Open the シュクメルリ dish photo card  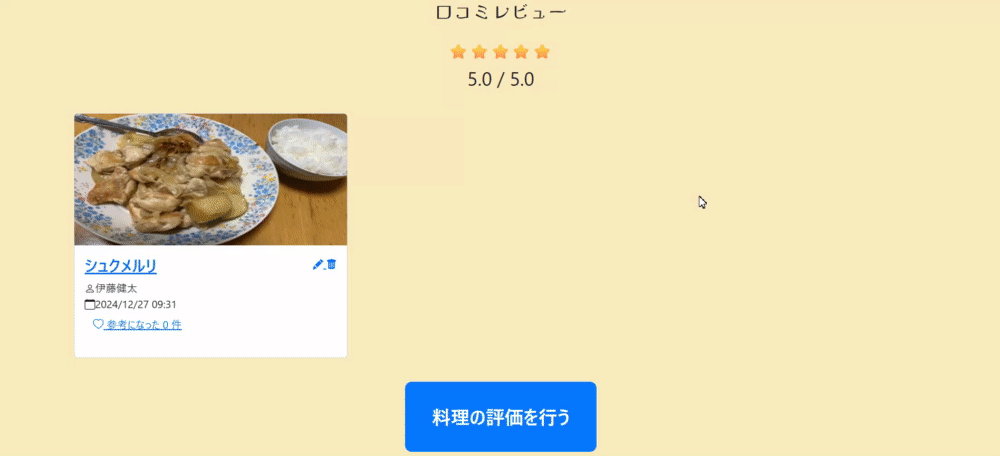(x=210, y=180)
